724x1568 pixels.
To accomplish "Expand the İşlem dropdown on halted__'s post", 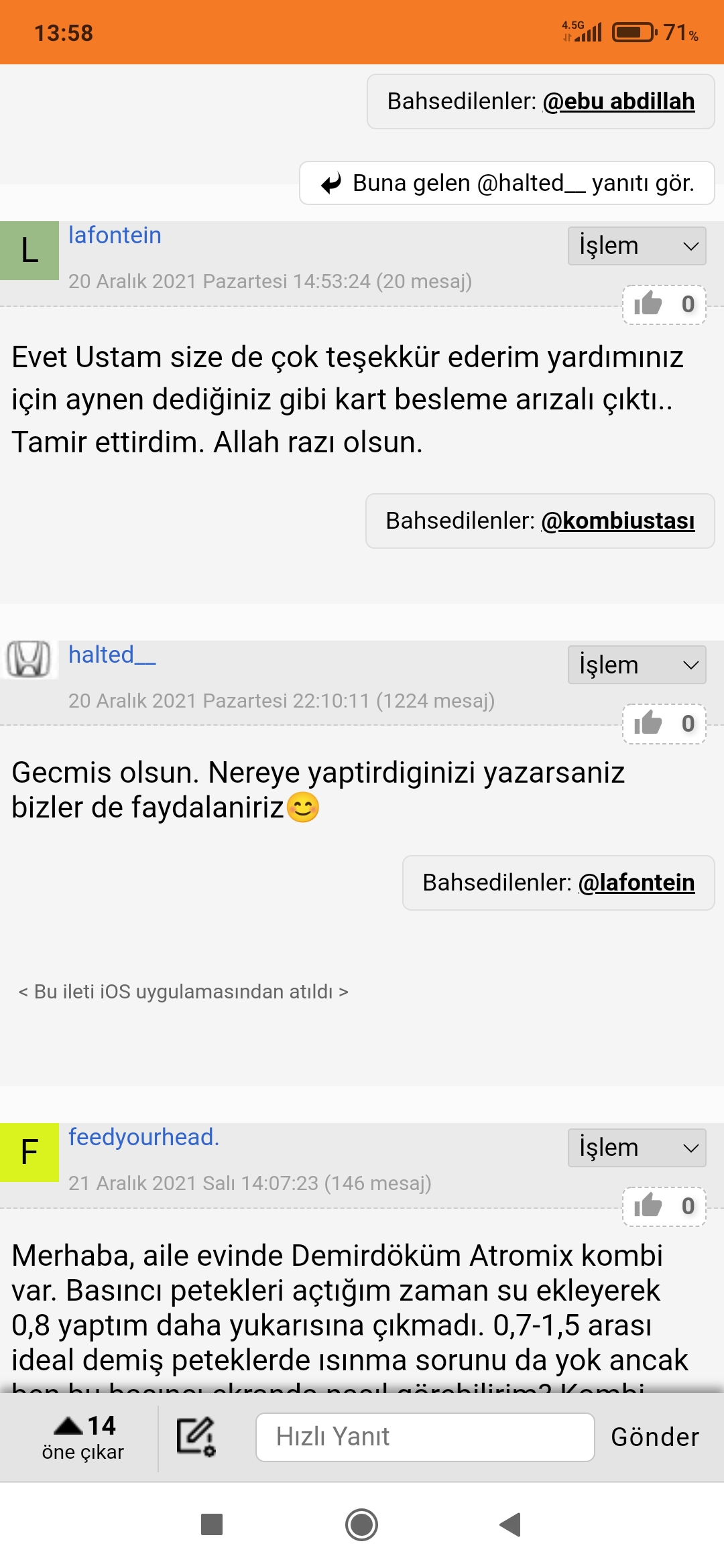I will (637, 665).
